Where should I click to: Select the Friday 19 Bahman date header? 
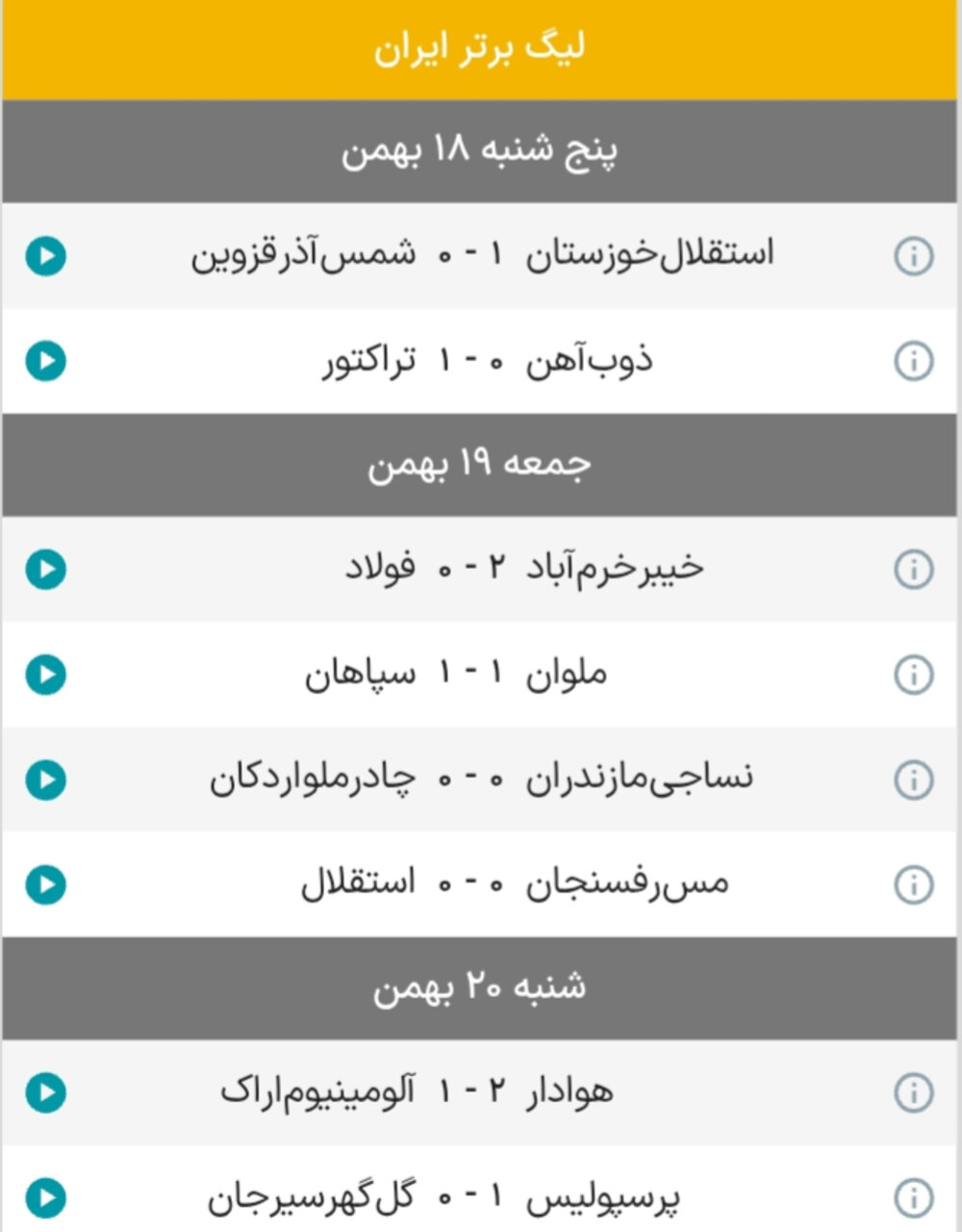(x=481, y=465)
